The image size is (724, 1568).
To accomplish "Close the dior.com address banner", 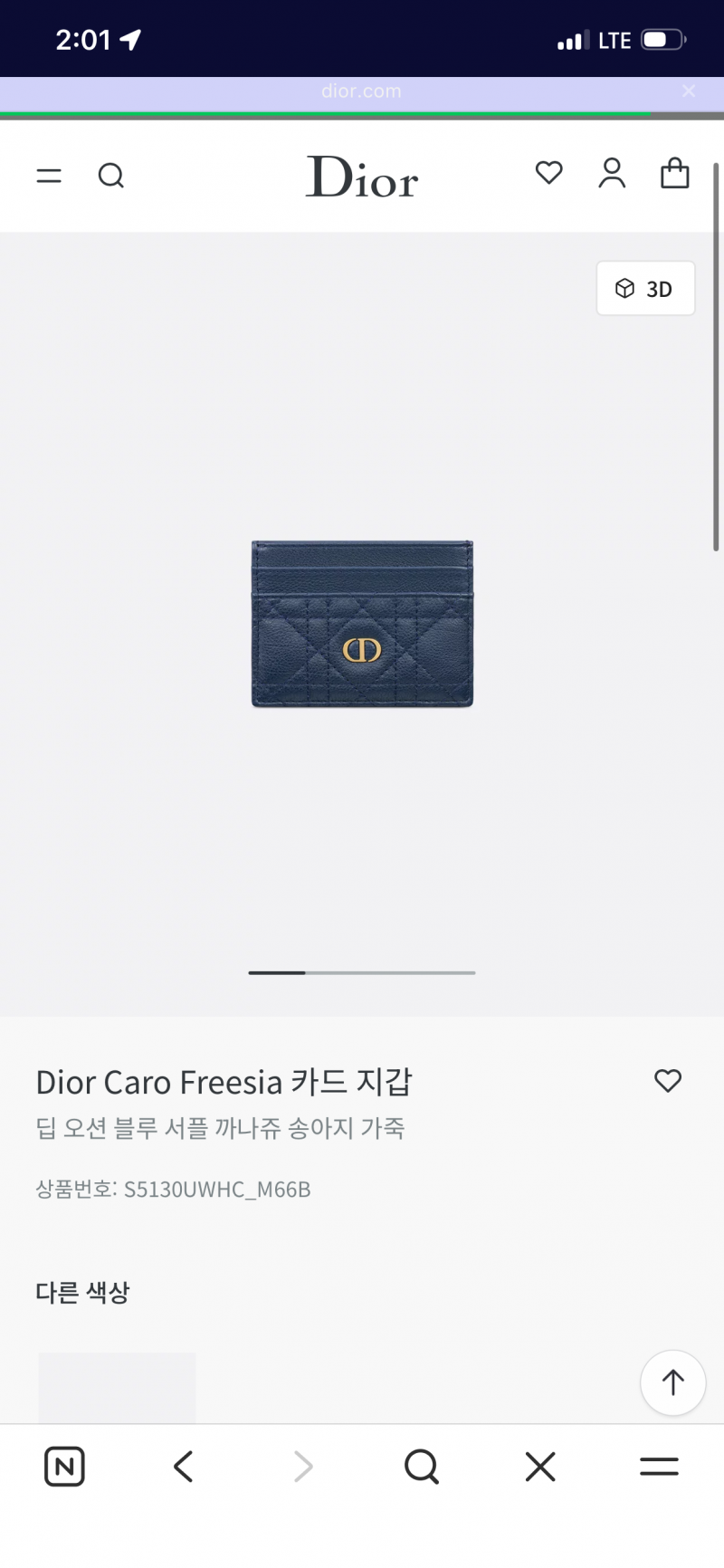I will pyautogui.click(x=689, y=91).
